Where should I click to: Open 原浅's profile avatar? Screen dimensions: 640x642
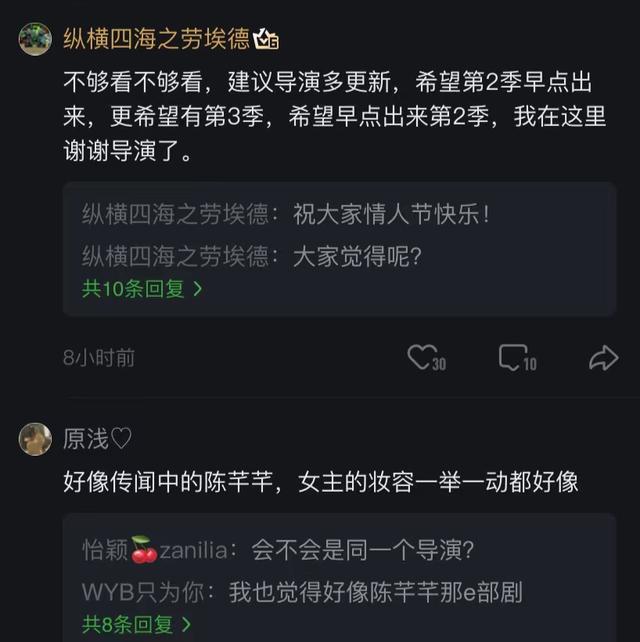coord(35,438)
